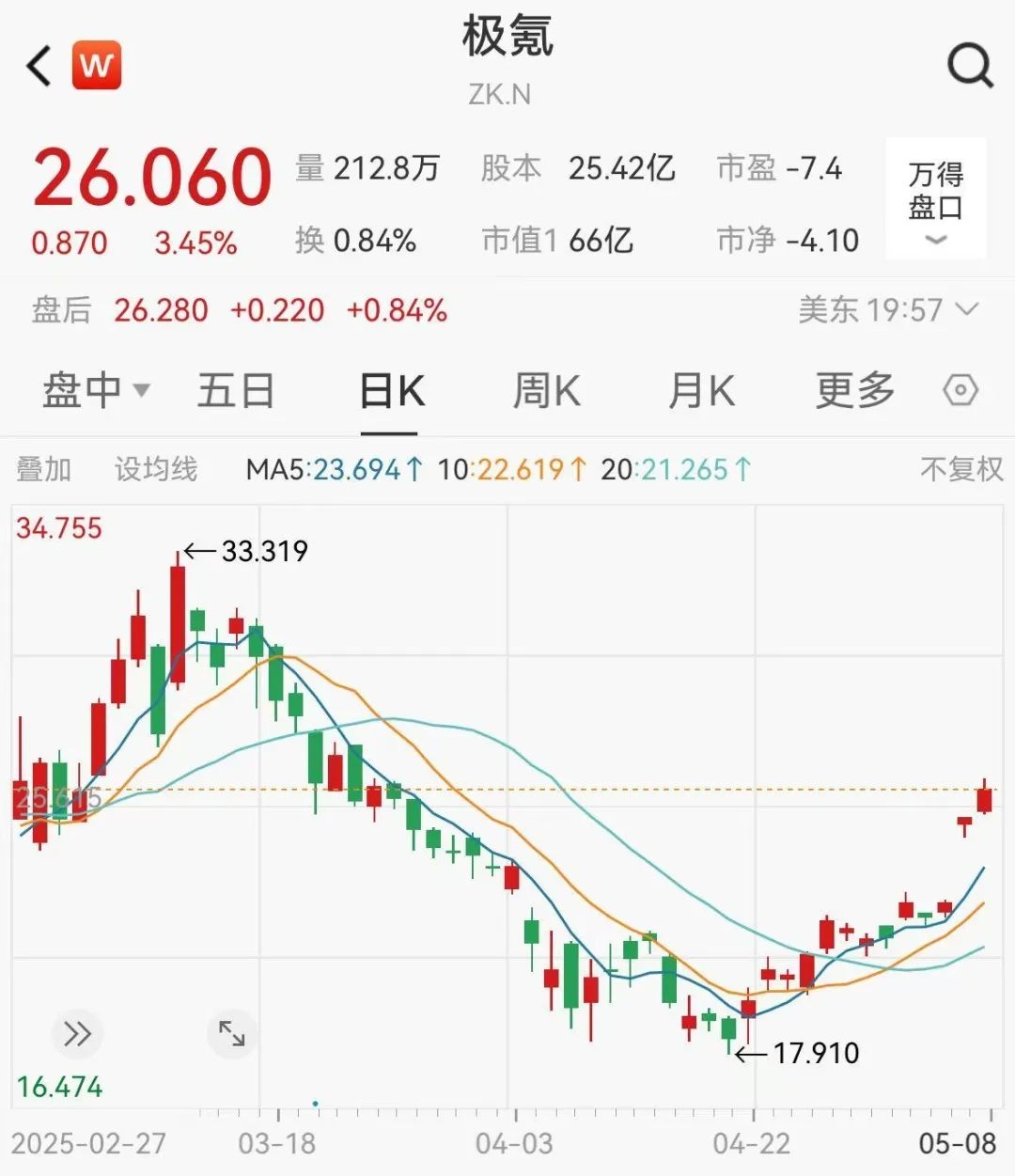
Task: Expand the 万得盘口 order book panel
Action: coord(935,200)
